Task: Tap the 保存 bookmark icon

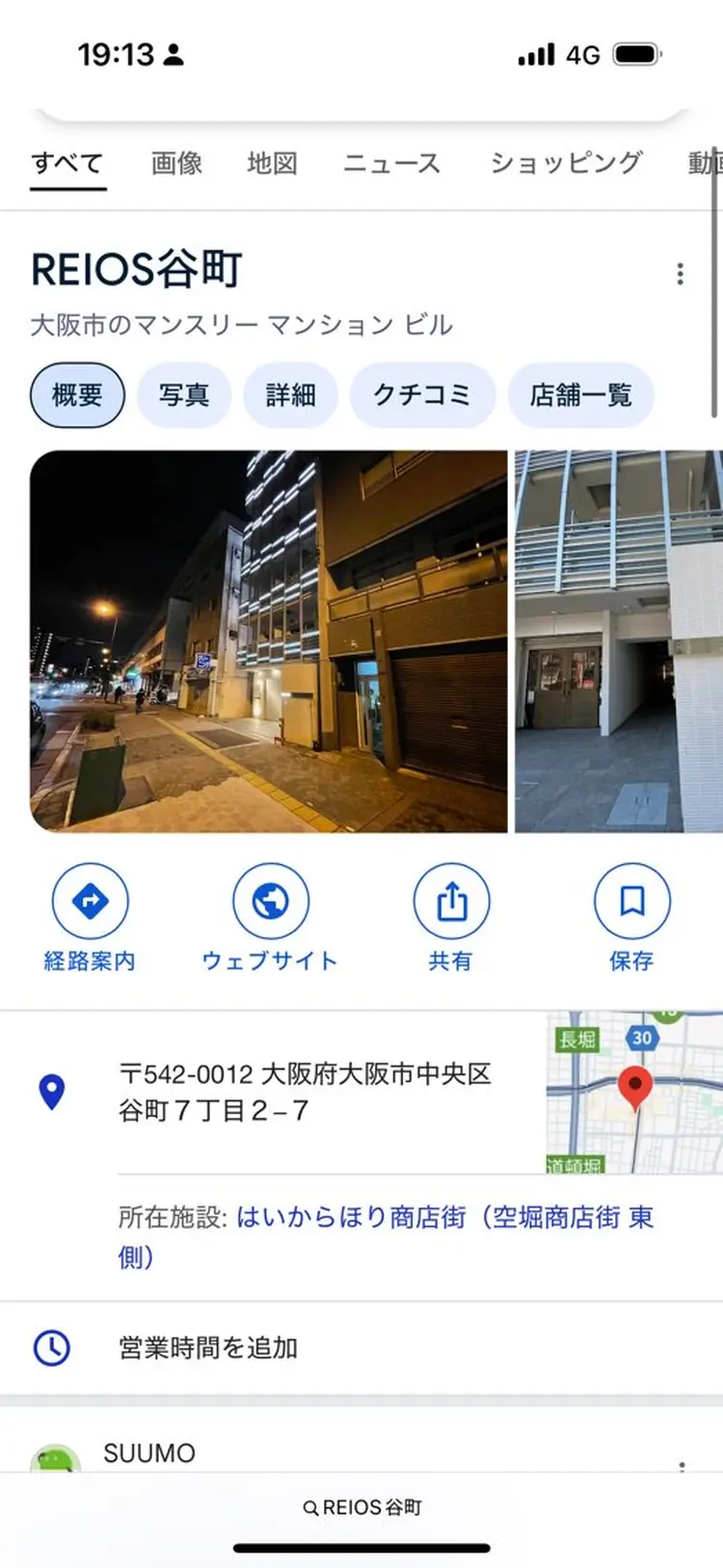Action: coord(632,900)
